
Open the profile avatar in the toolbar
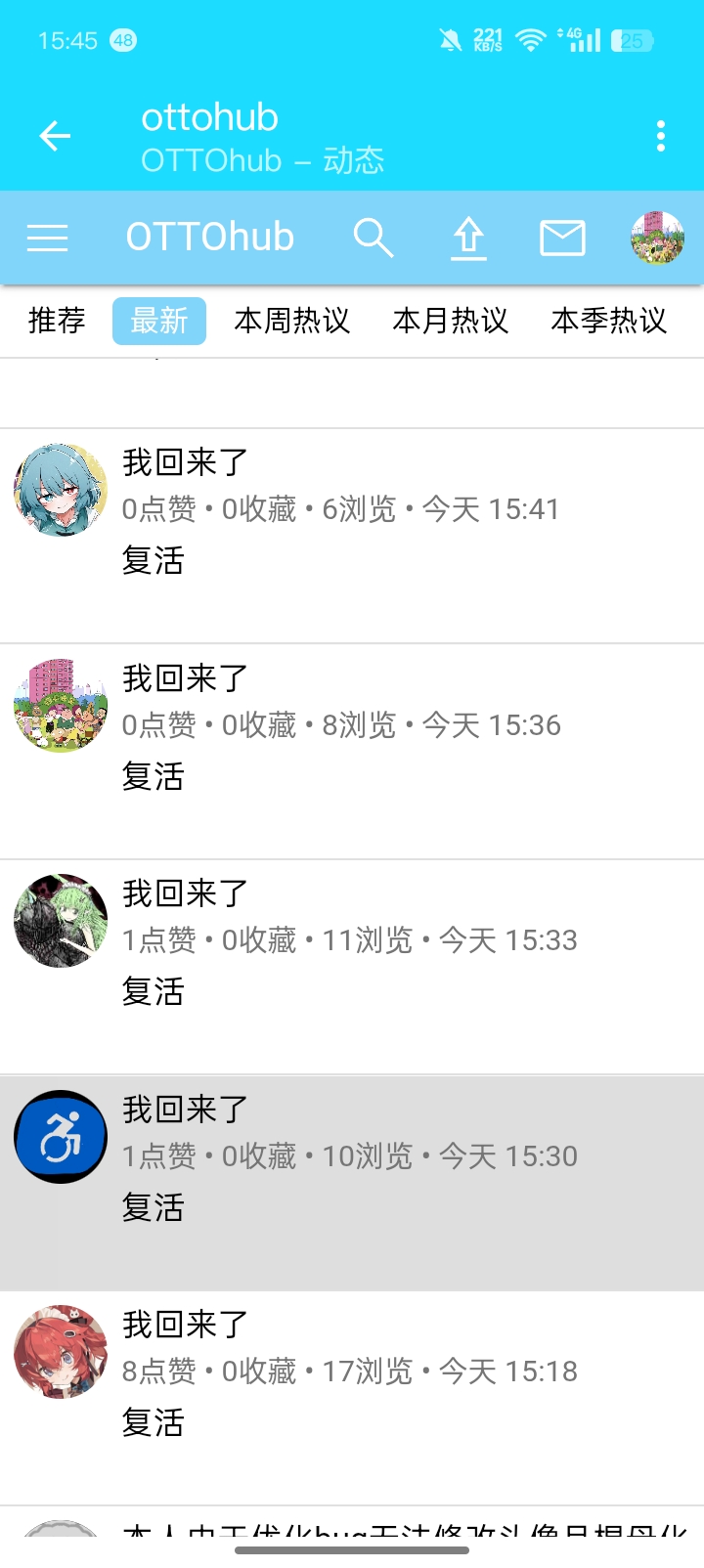657,238
